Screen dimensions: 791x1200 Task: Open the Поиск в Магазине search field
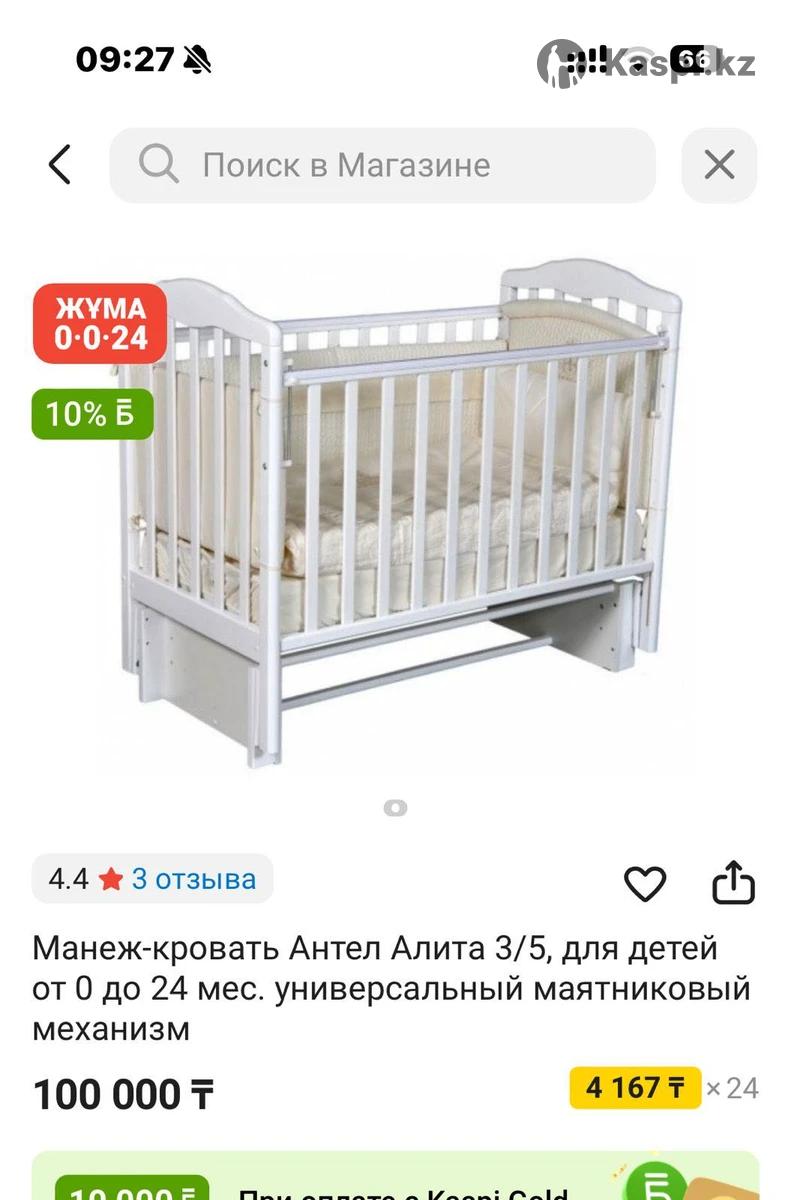pyautogui.click(x=382, y=165)
